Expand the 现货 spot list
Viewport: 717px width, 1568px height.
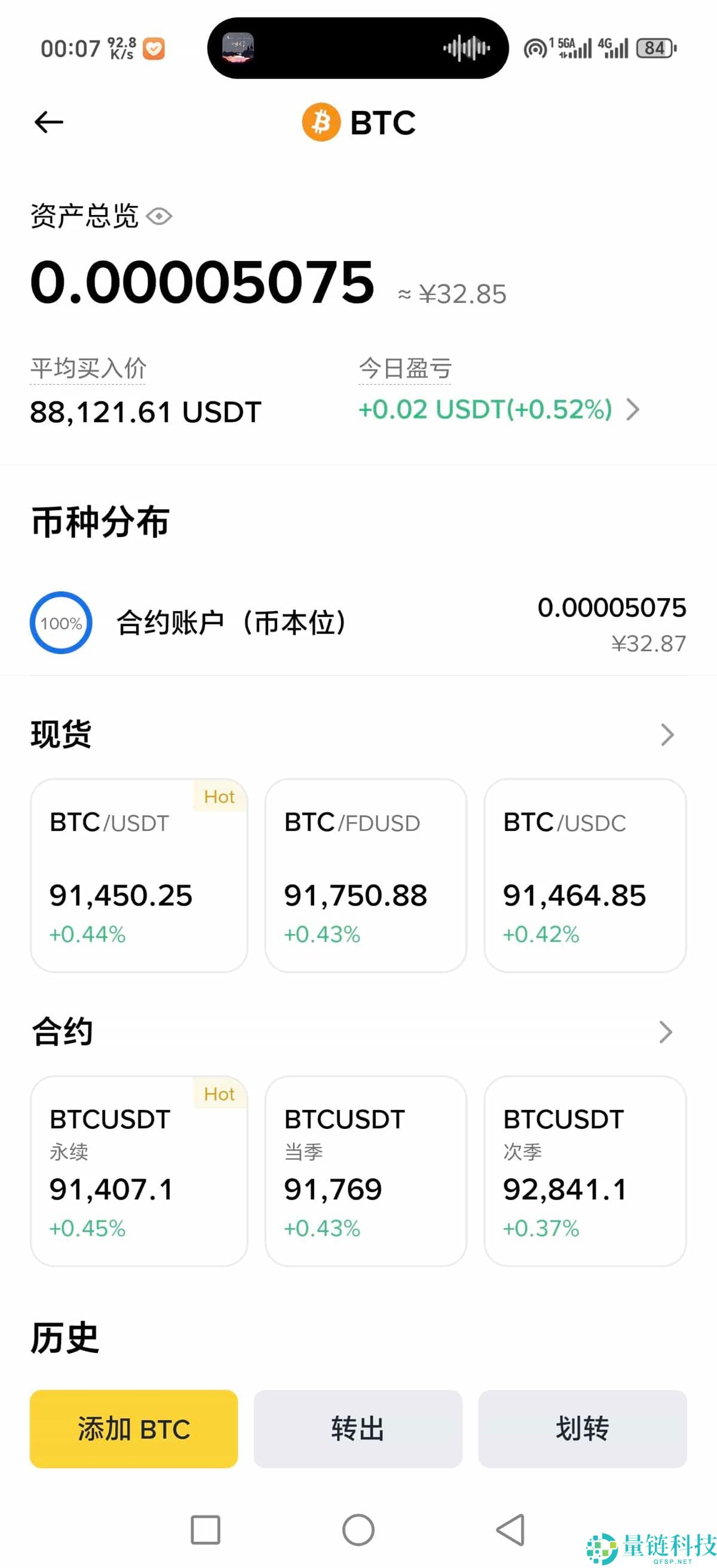click(x=667, y=735)
